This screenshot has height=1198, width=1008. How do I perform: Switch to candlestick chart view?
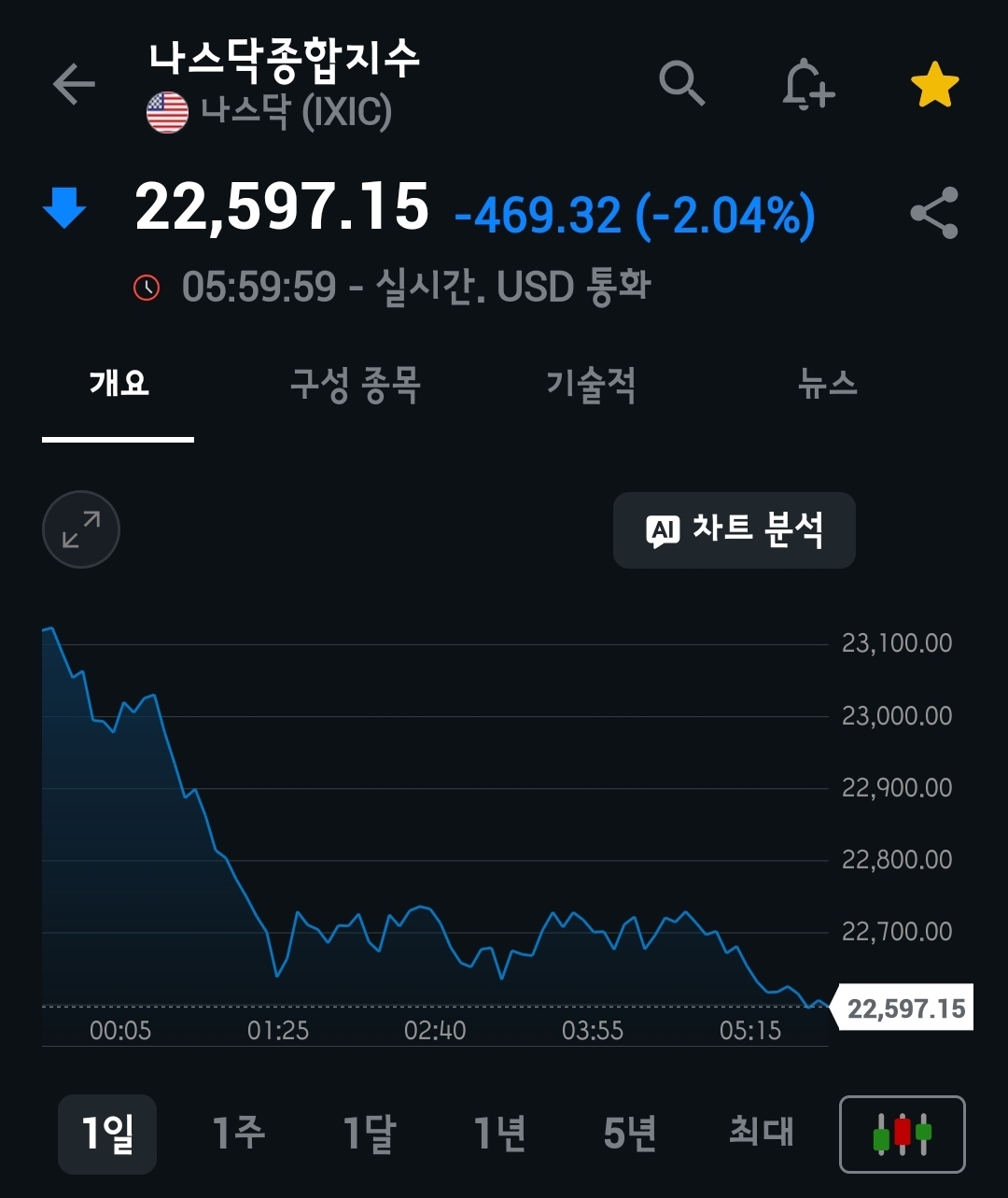[903, 1134]
